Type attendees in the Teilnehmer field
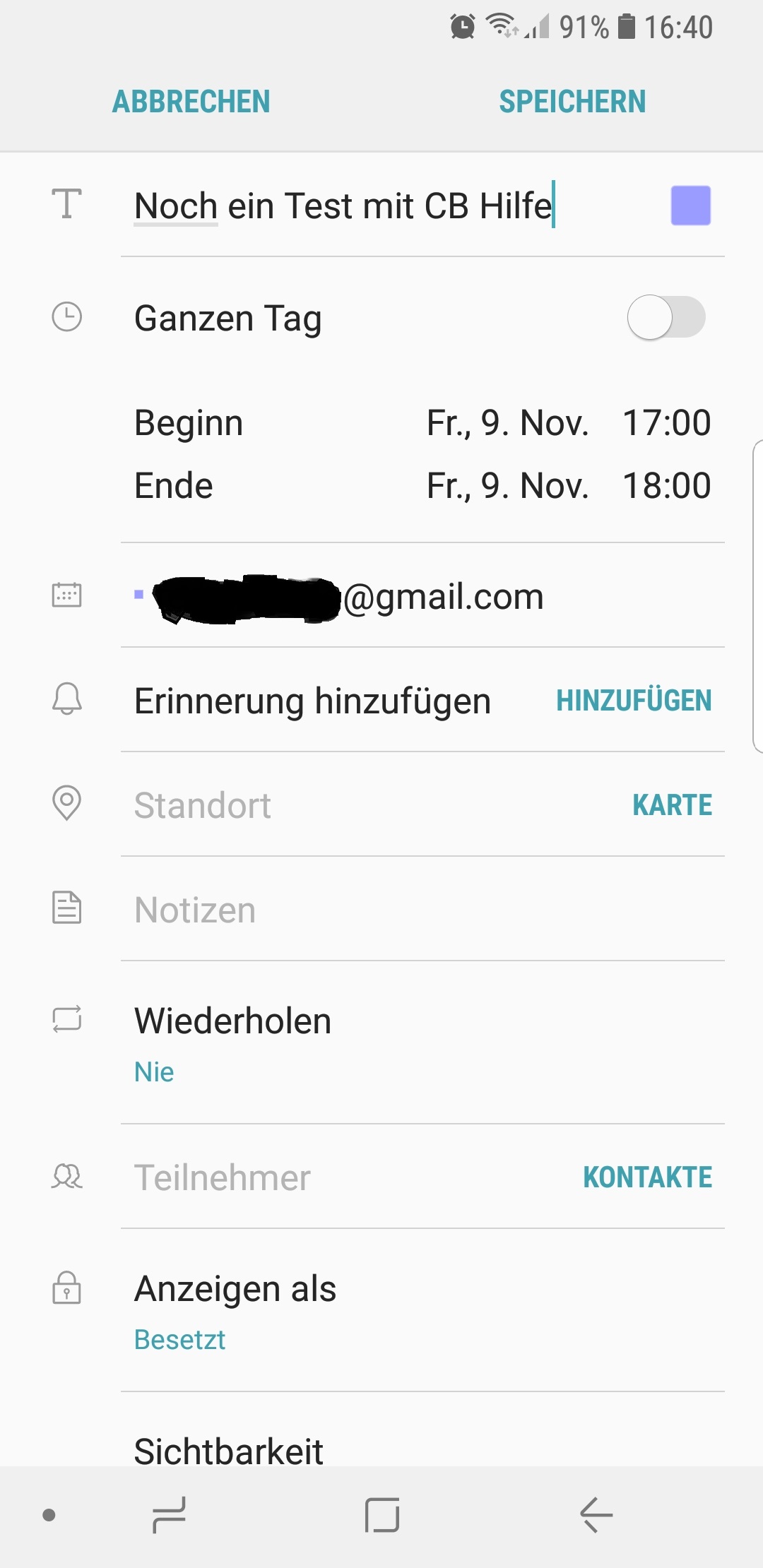Image resolution: width=763 pixels, height=1568 pixels. pyautogui.click(x=339, y=1177)
